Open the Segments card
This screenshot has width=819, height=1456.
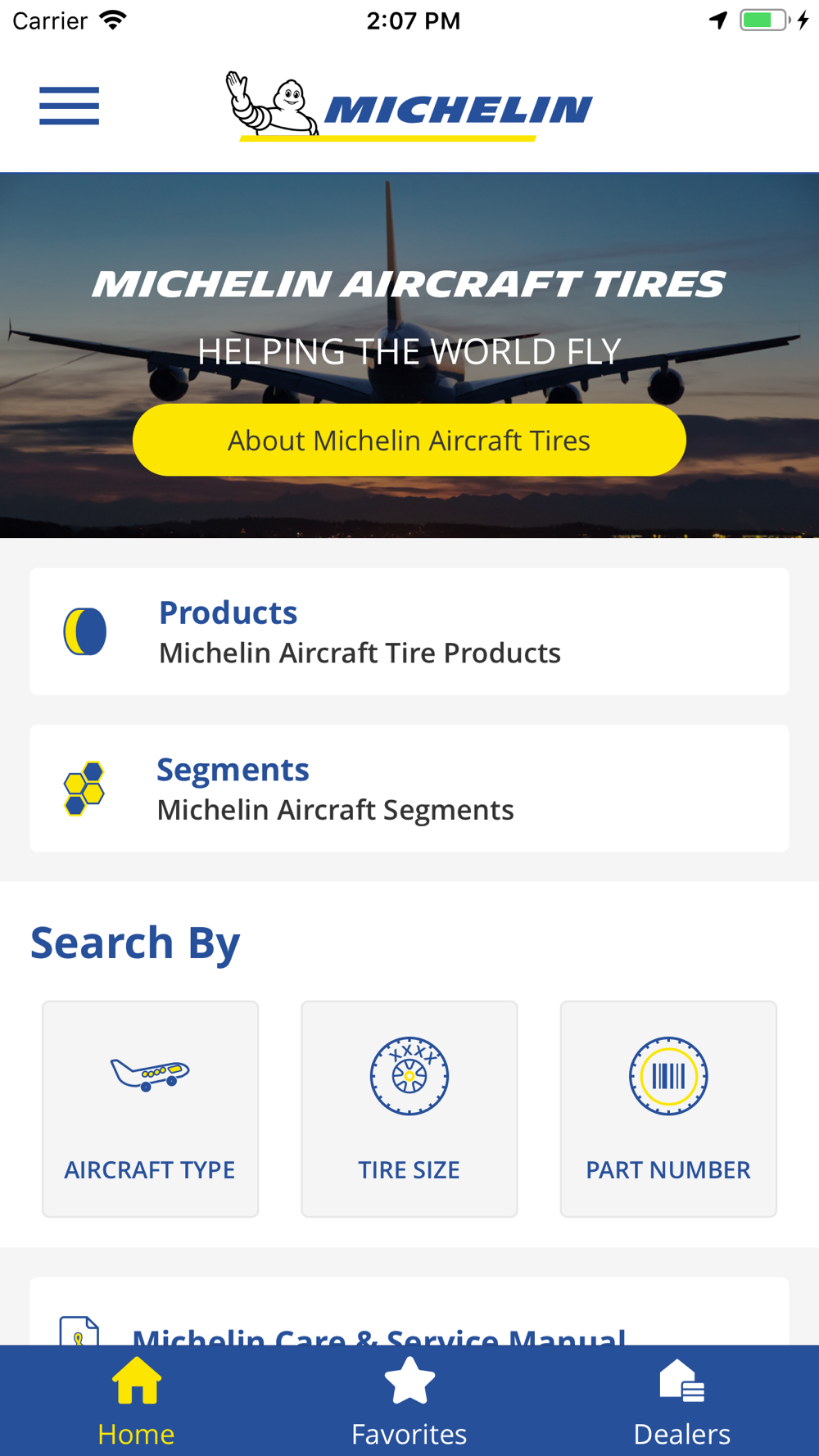[409, 788]
